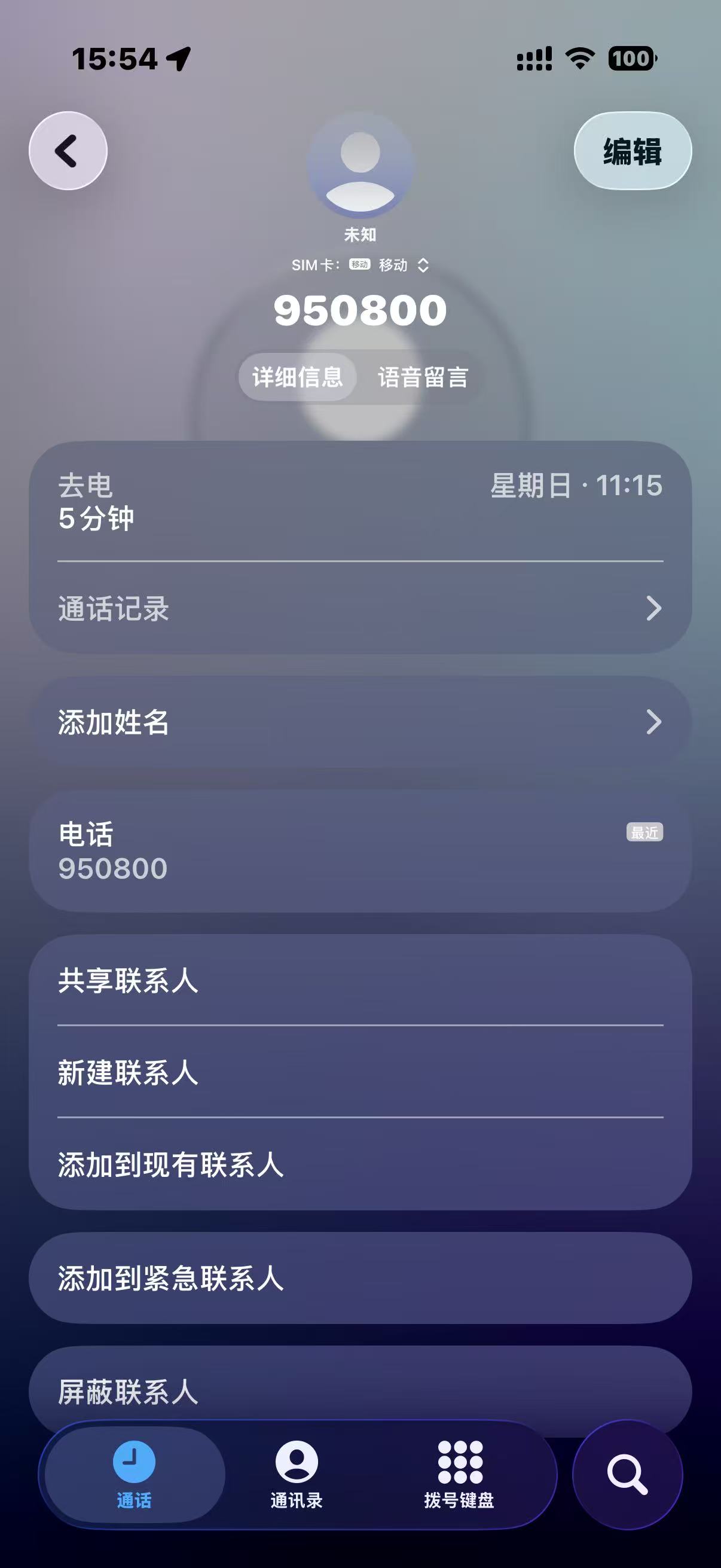Switch to the 通话 bottom tab

pyautogui.click(x=134, y=1474)
